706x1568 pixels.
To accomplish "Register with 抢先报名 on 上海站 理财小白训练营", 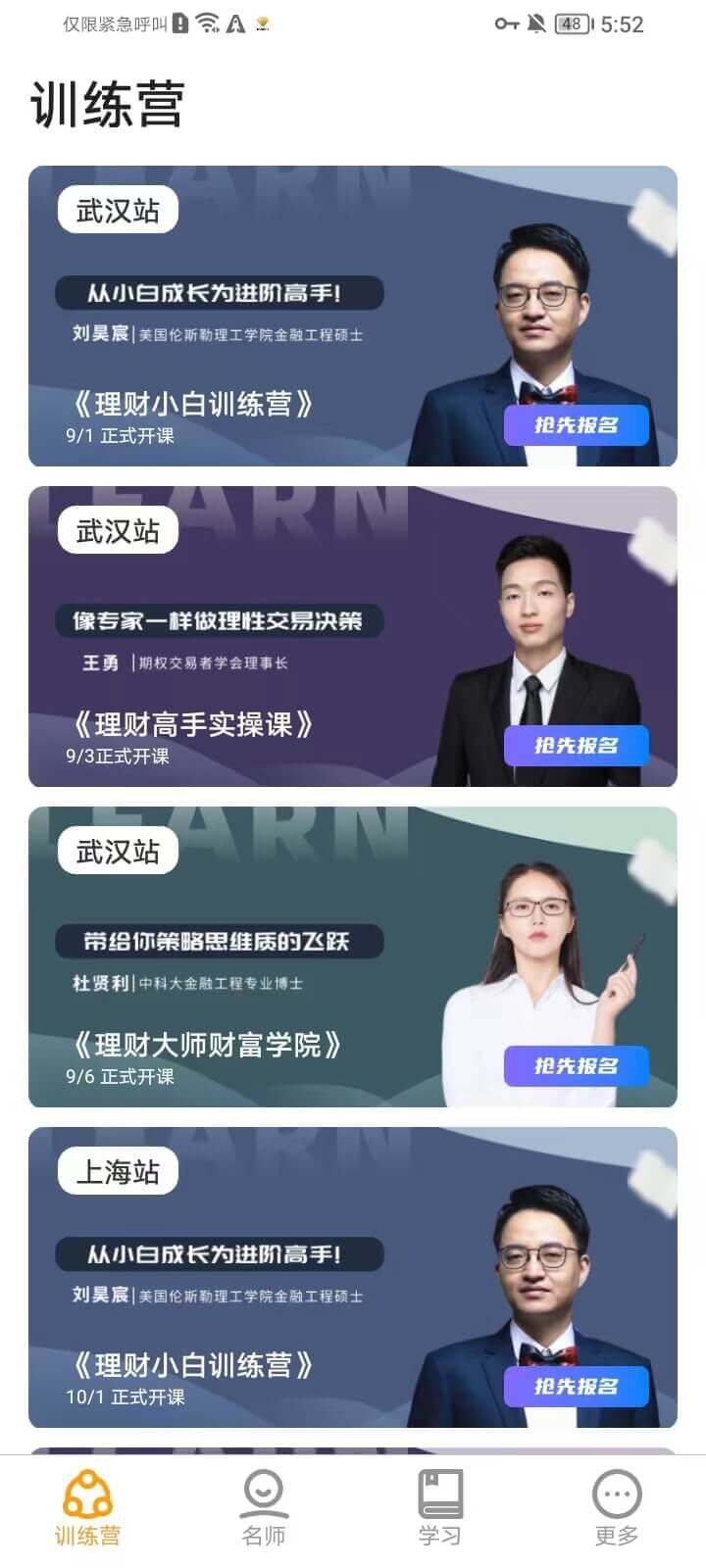I will tap(577, 1387).
